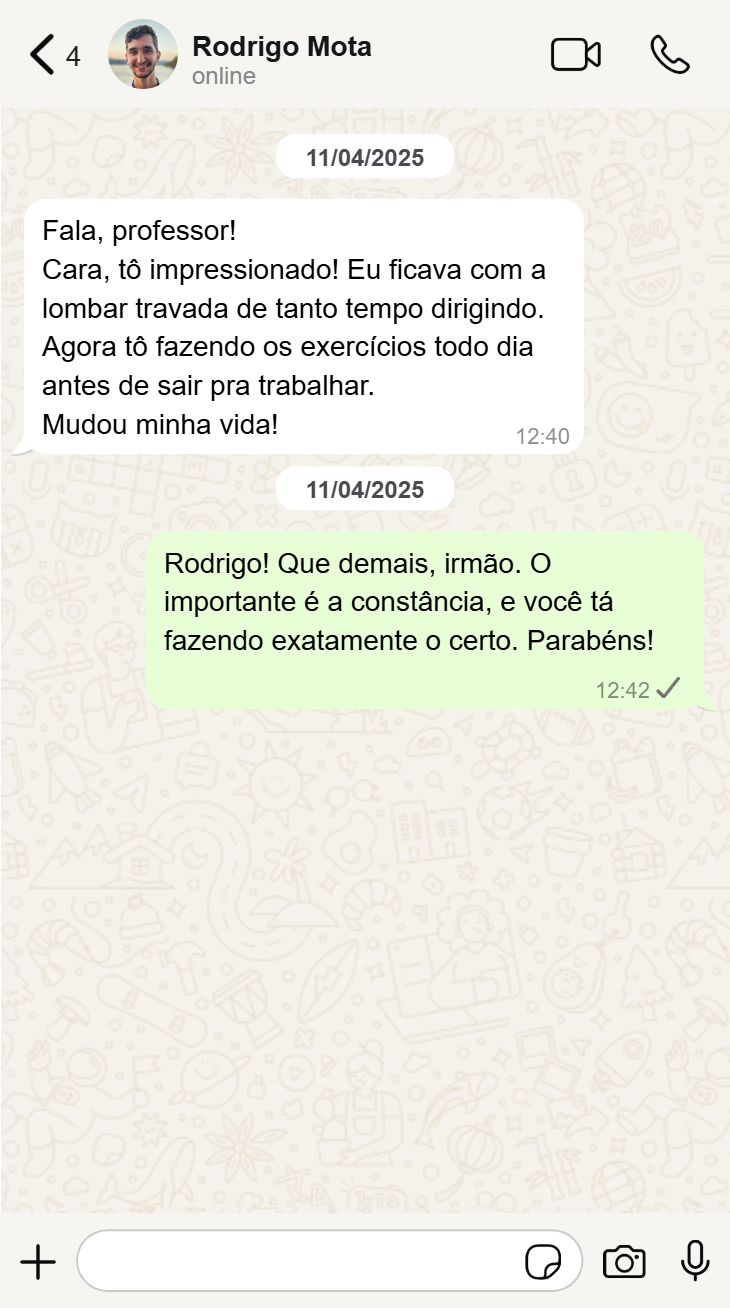Open the sticker picker
The image size is (730, 1308).
coord(543,1263)
